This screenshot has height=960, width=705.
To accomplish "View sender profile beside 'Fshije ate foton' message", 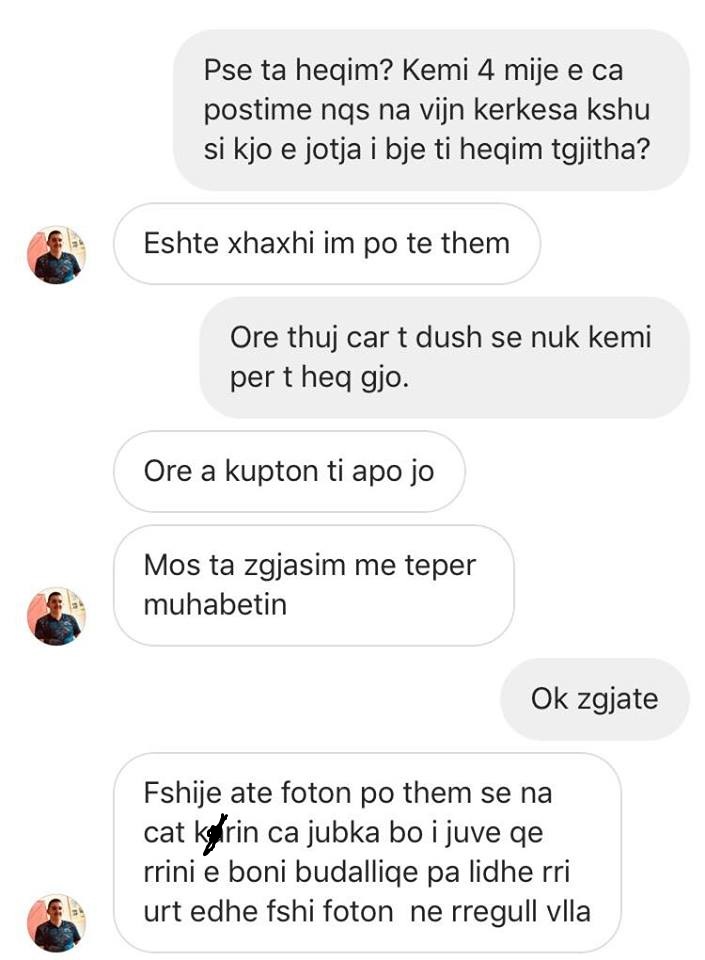I will [56, 922].
